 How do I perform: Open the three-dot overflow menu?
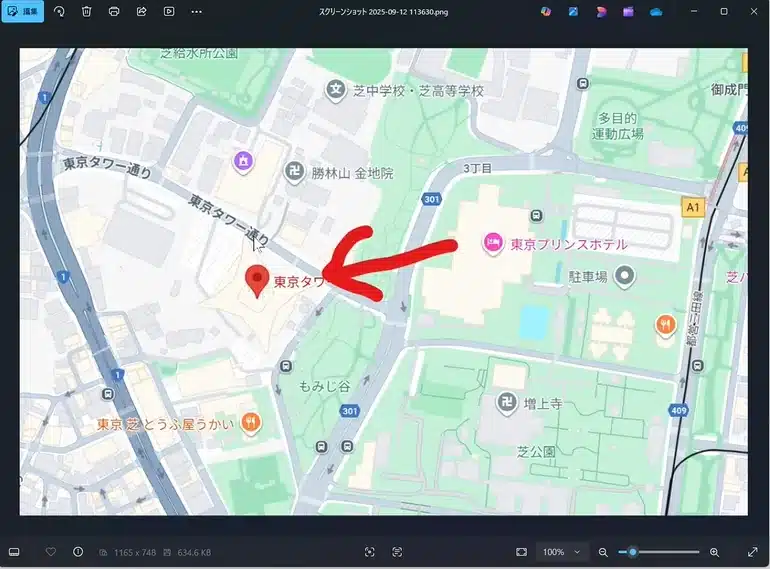pos(196,11)
